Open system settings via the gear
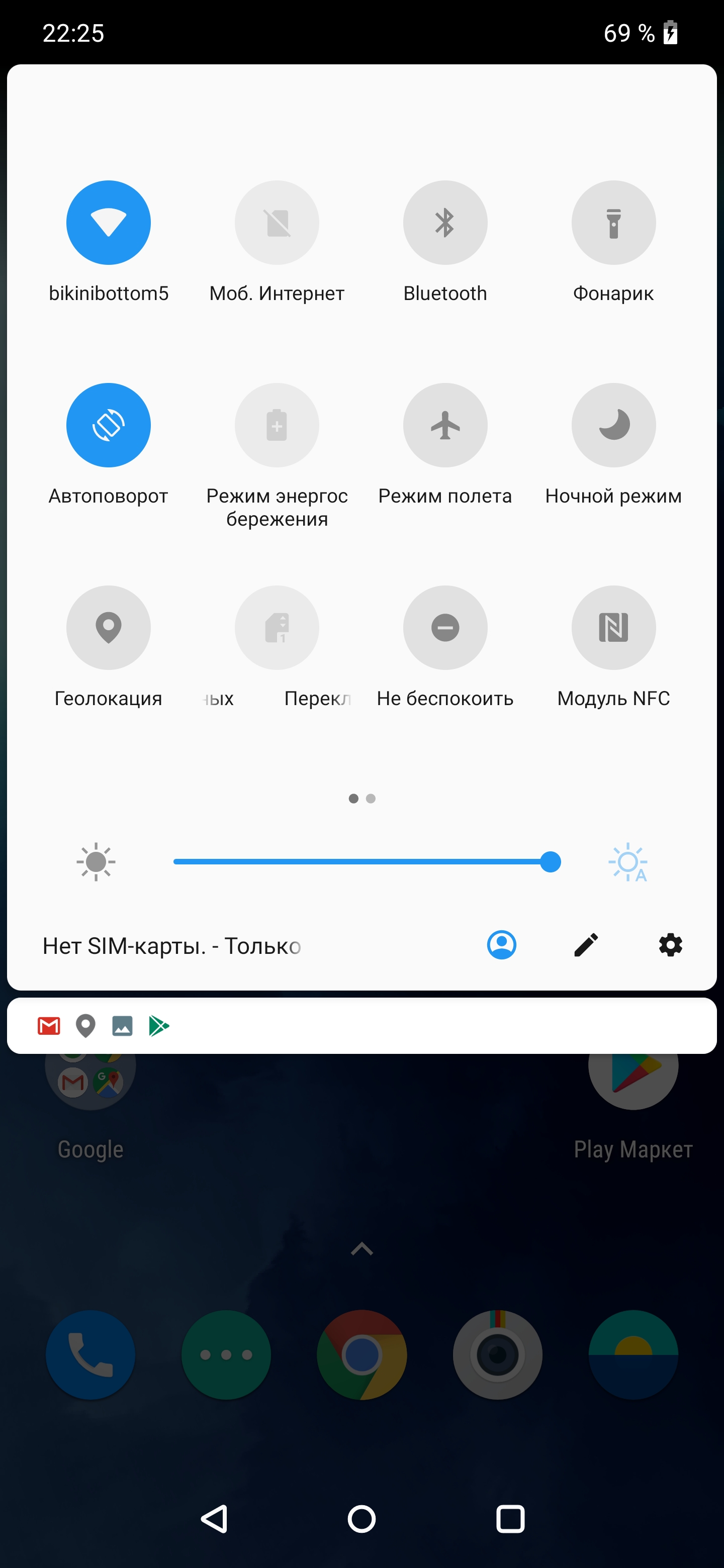The height and width of the screenshot is (1568, 724). pyautogui.click(x=670, y=945)
